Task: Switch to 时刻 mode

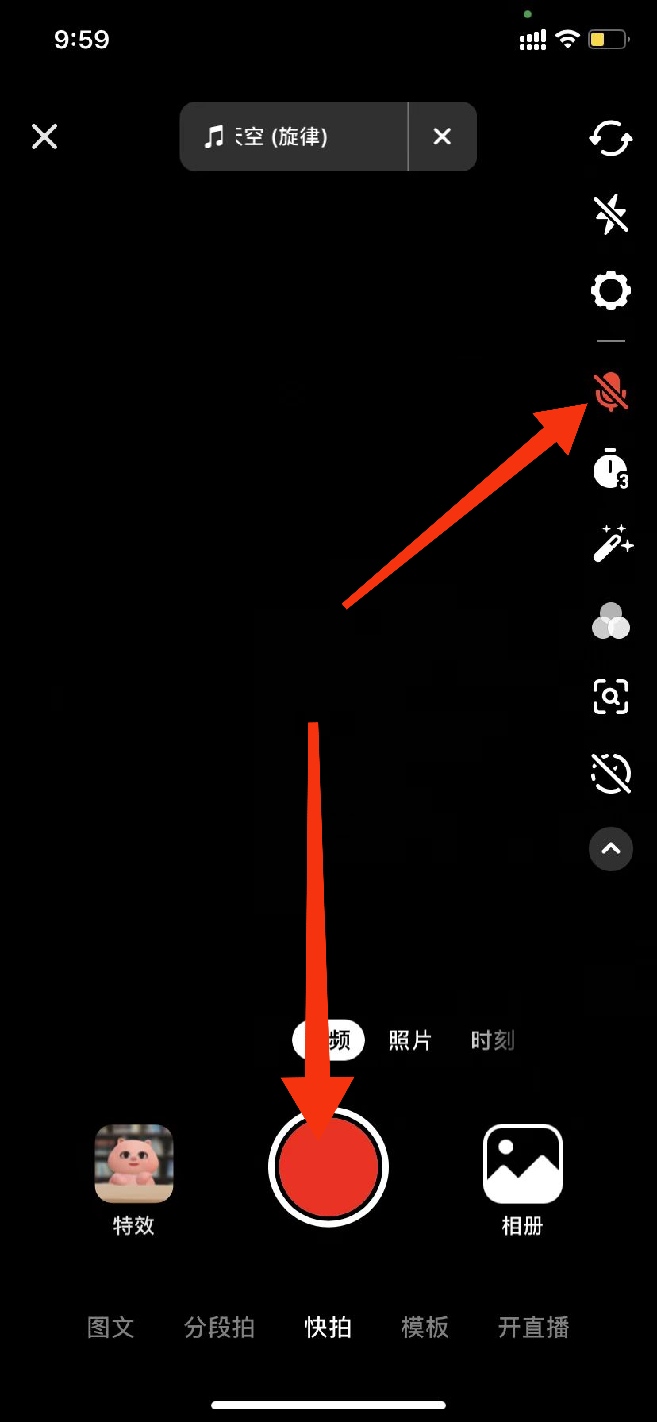Action: [x=492, y=1040]
